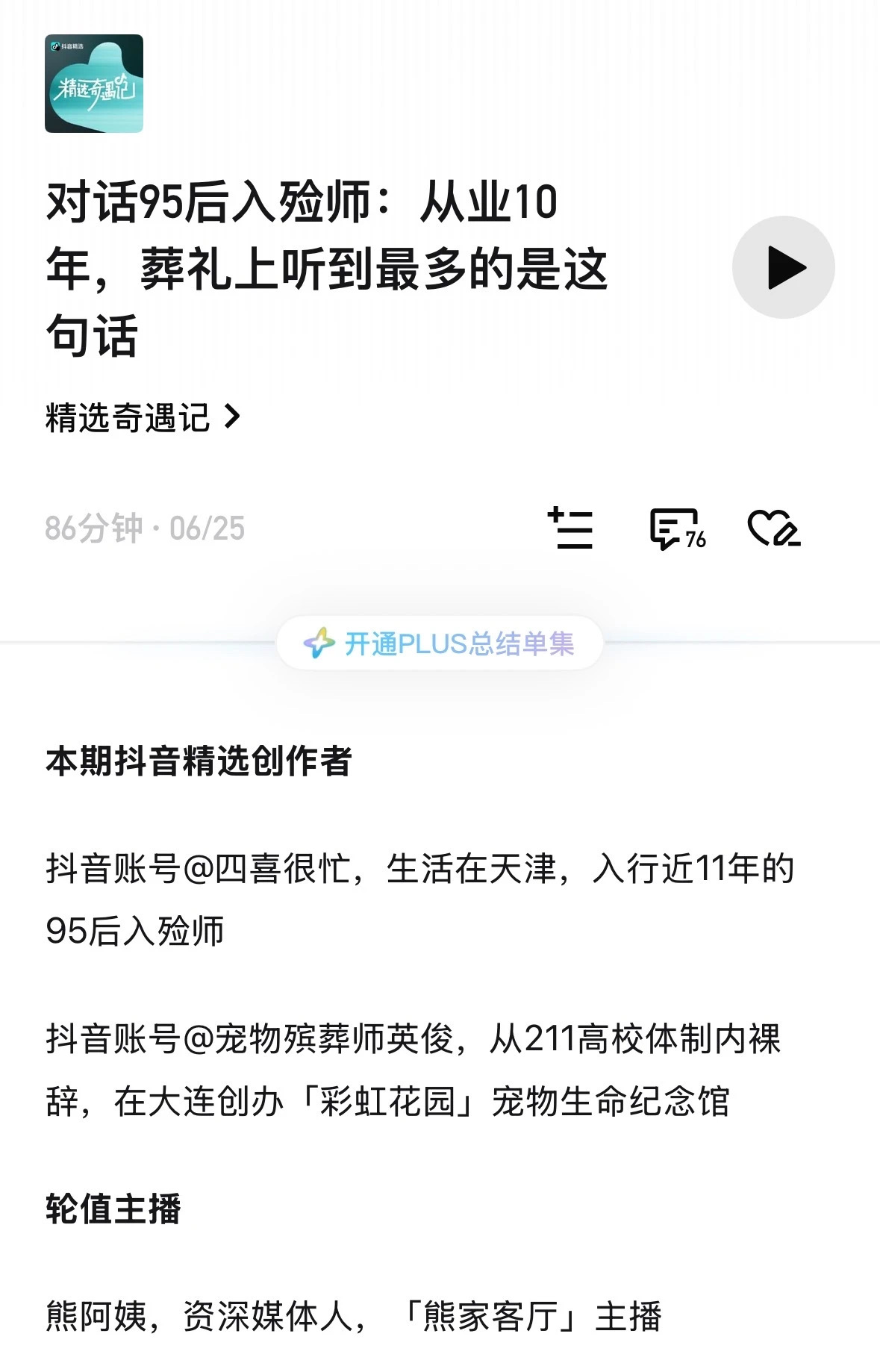Screen dimensions: 880x1372
Task: Tap the heart-with-pencil icon
Action: pos(773,528)
